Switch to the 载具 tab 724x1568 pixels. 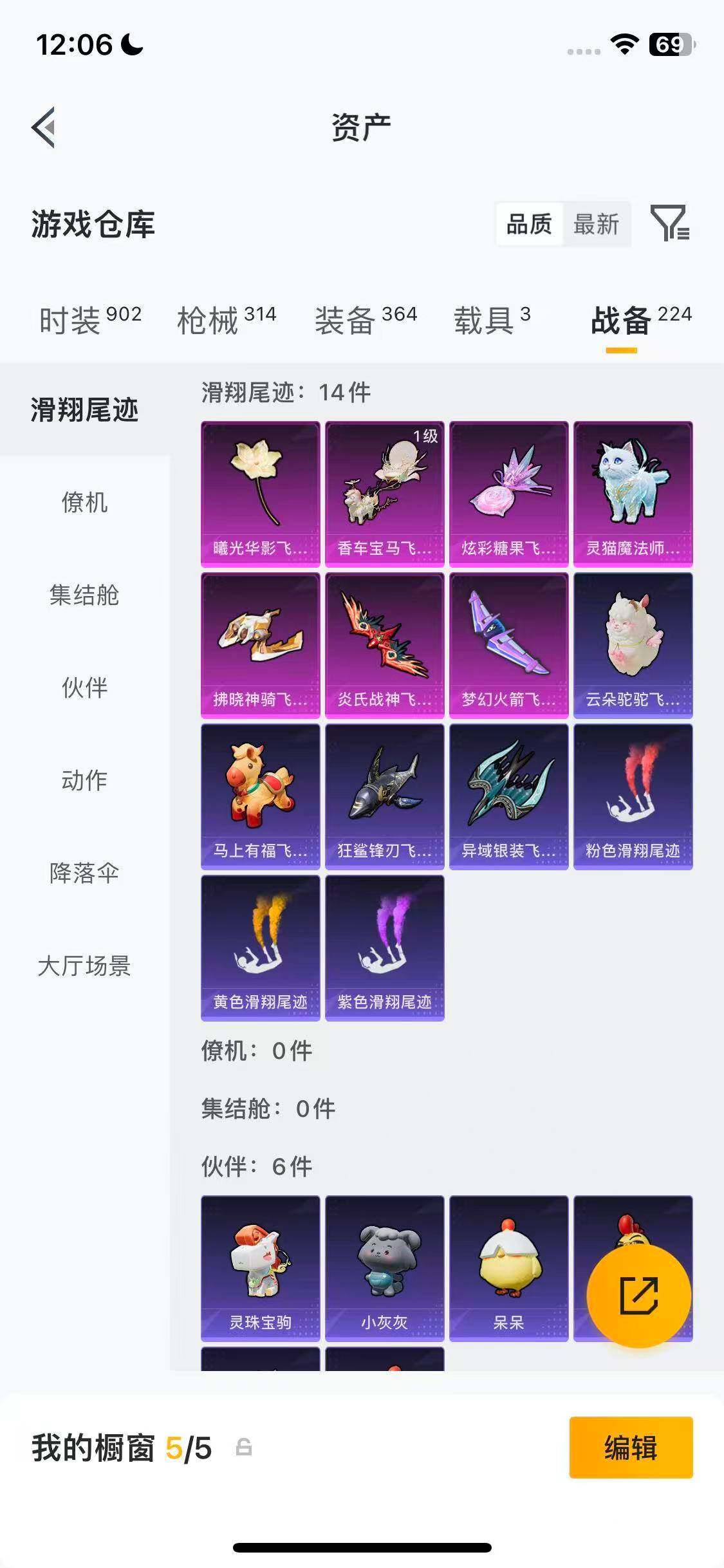pyautogui.click(x=492, y=320)
